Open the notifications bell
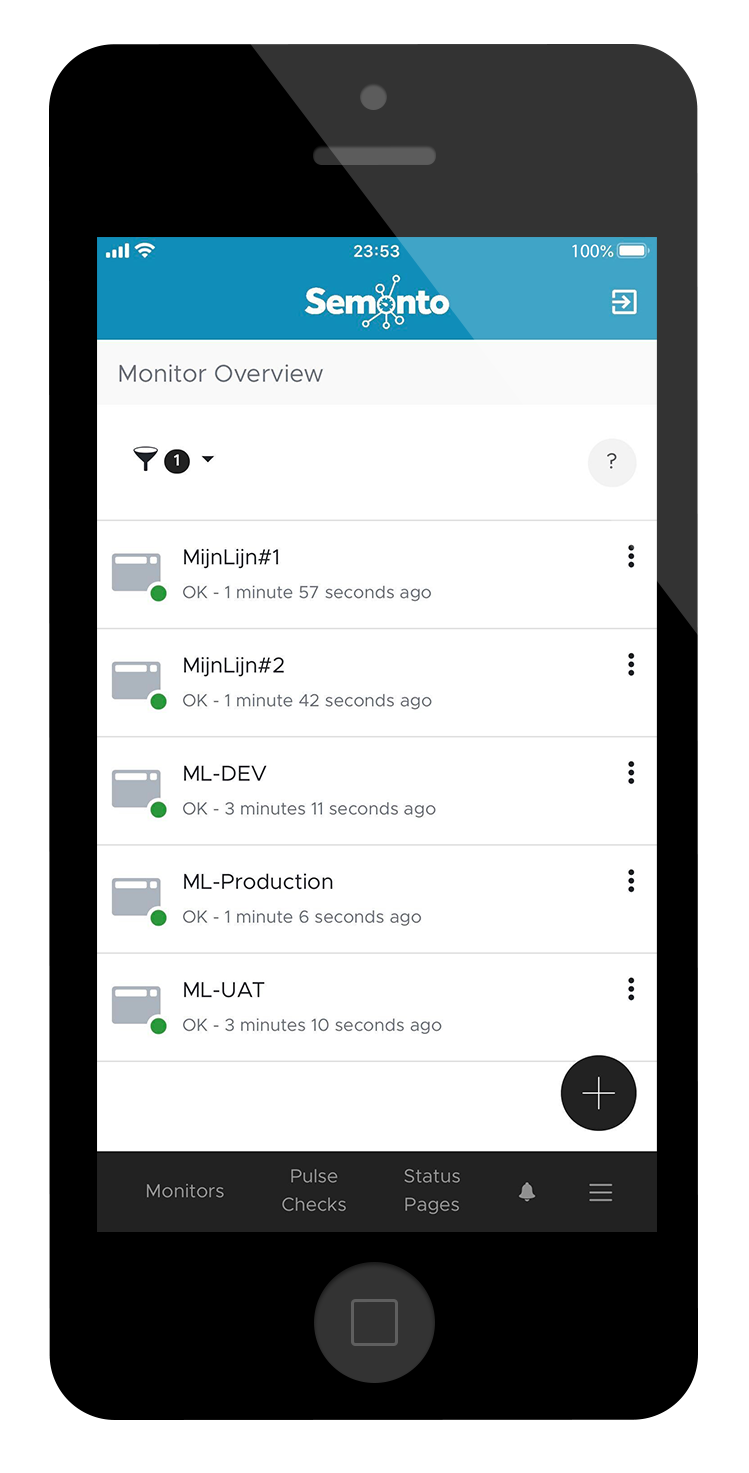The image size is (749, 1473). [527, 1192]
